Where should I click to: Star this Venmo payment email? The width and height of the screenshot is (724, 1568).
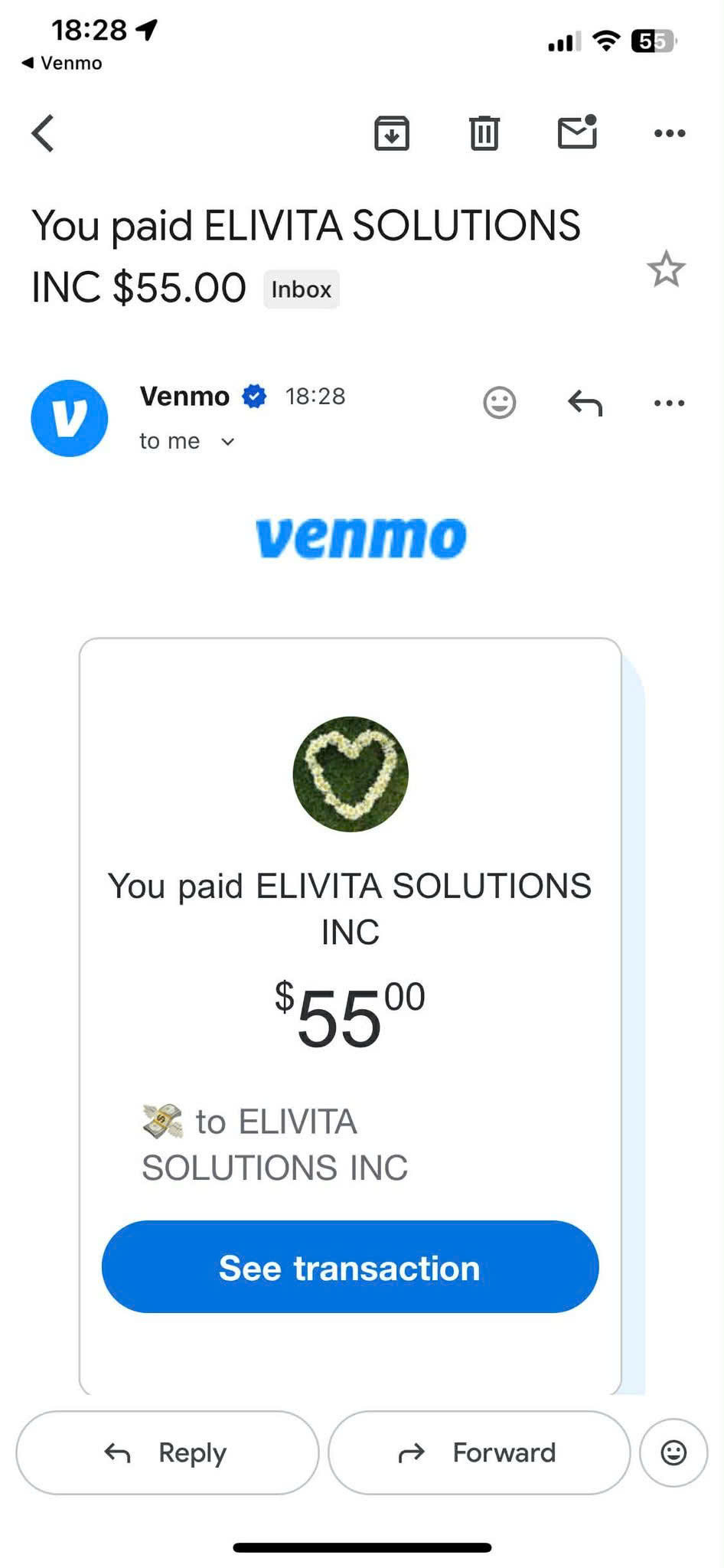tap(665, 269)
